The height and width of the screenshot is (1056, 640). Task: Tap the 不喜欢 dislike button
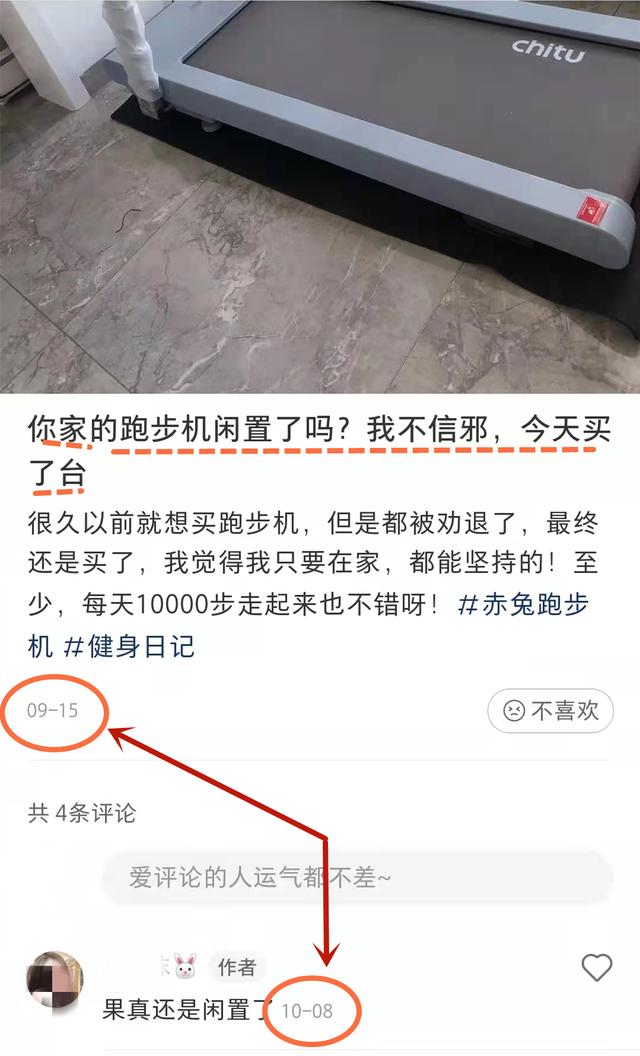(550, 711)
